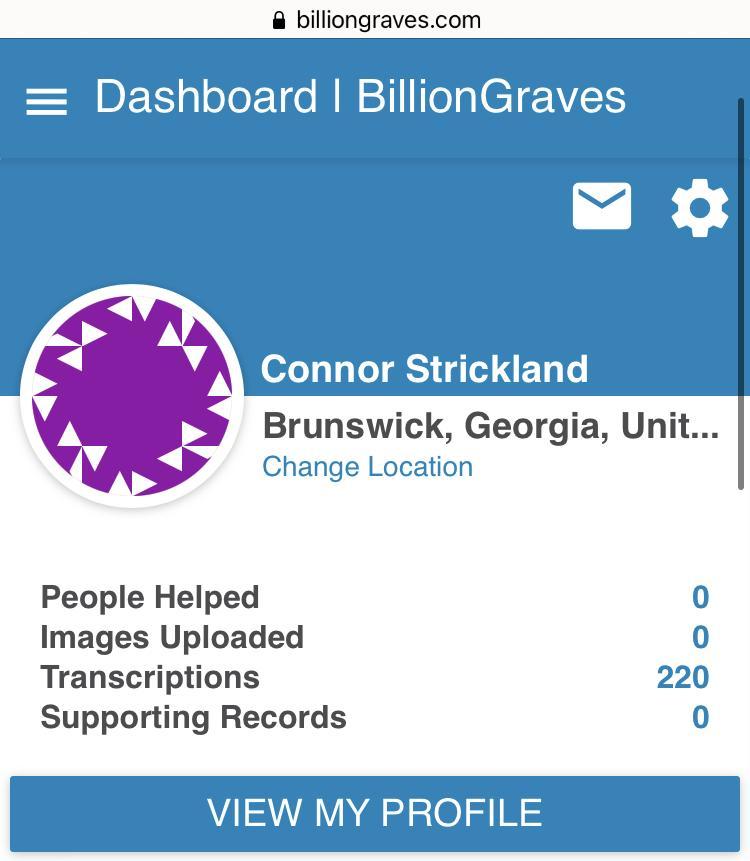Screen dimensions: 750x861
Task: Open the settings gear
Action: [x=699, y=207]
